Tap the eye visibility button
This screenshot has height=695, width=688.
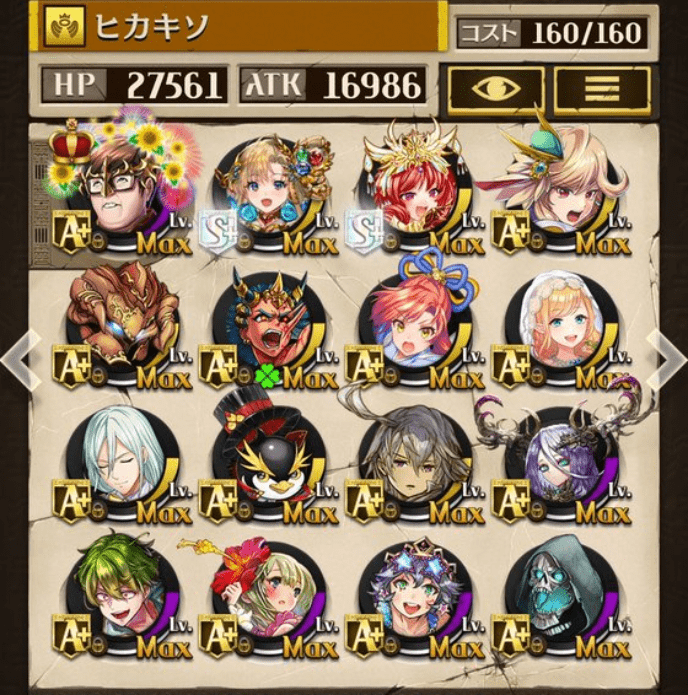coord(496,88)
